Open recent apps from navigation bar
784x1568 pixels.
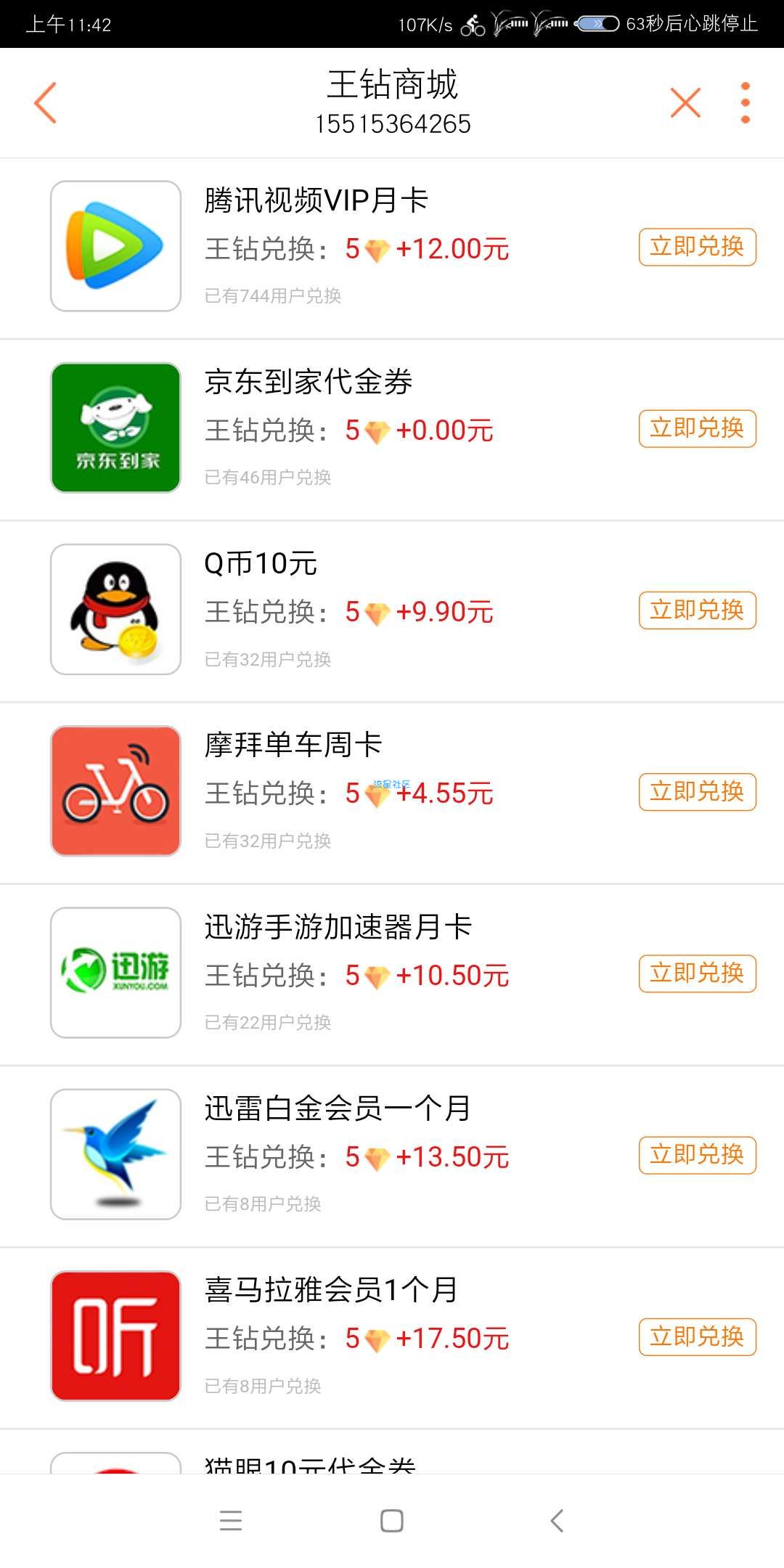[x=230, y=1521]
